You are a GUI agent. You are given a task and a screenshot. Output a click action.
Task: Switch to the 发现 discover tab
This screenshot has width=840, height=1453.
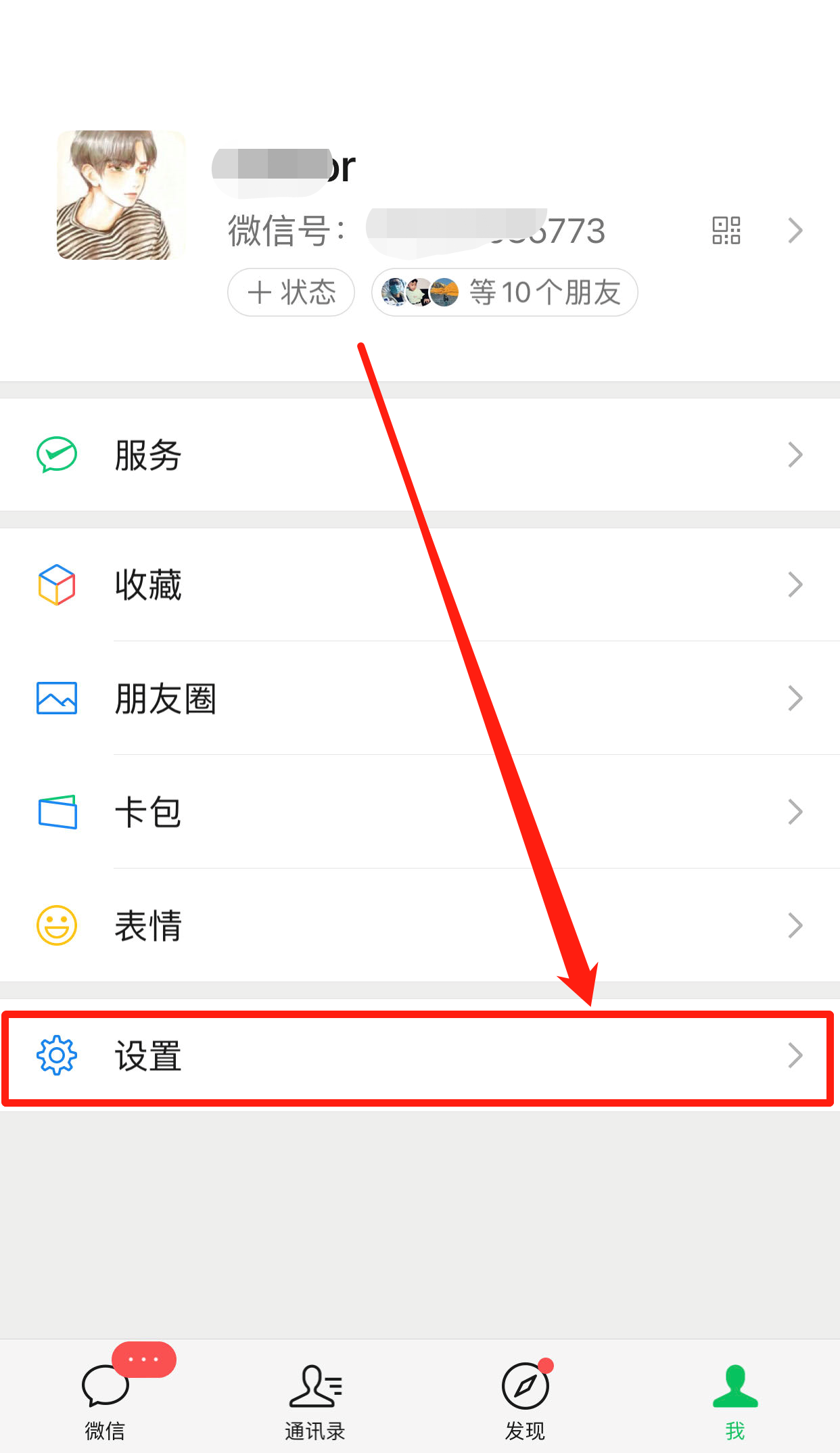point(525,1398)
